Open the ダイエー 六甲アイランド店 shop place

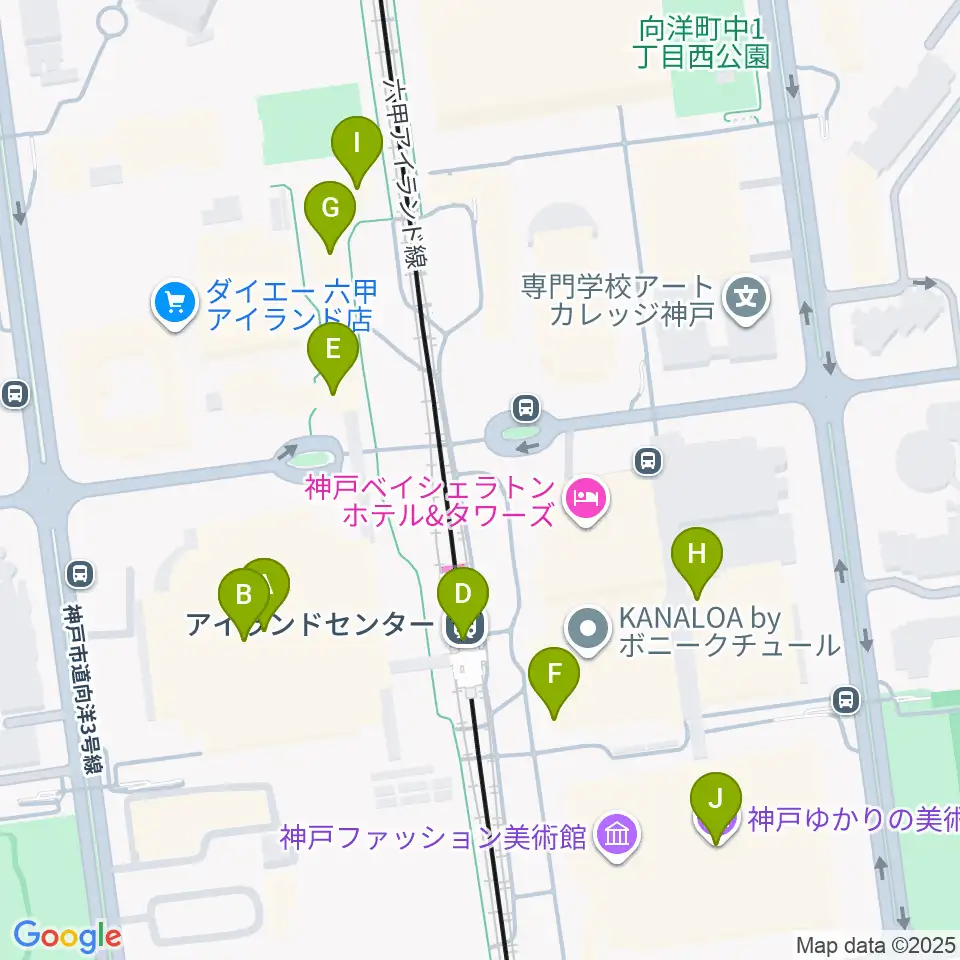[175, 300]
